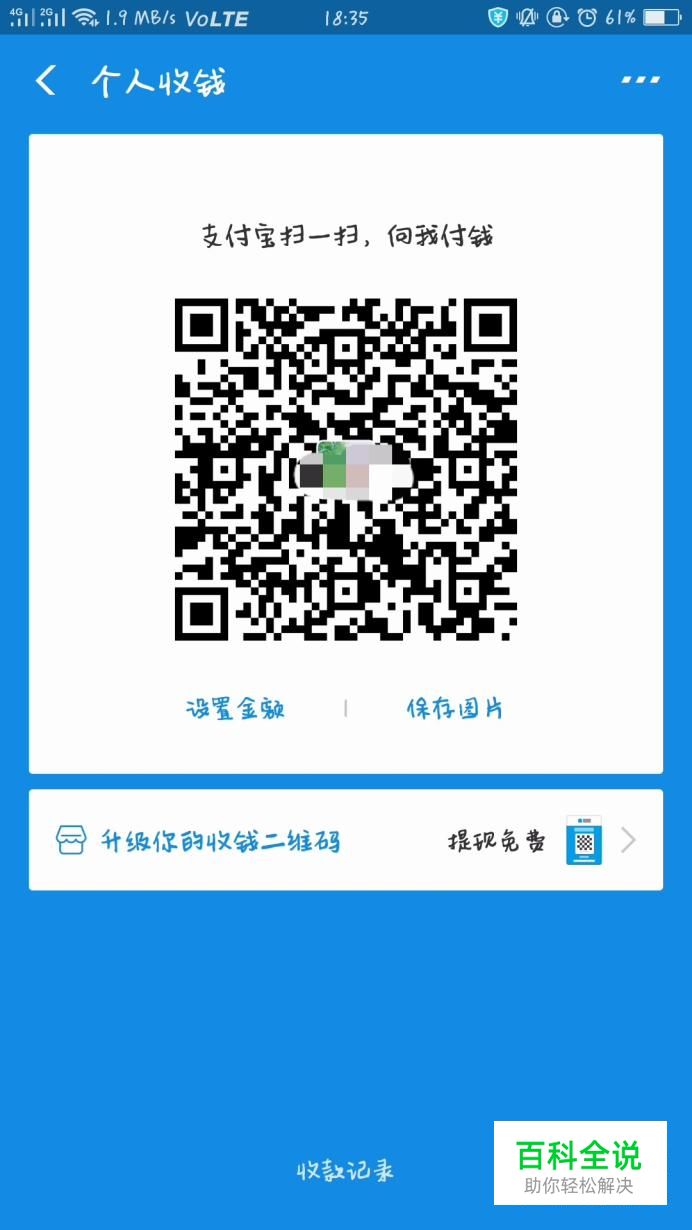
Task: Open the three-dot overflow menu
Action: (x=640, y=80)
